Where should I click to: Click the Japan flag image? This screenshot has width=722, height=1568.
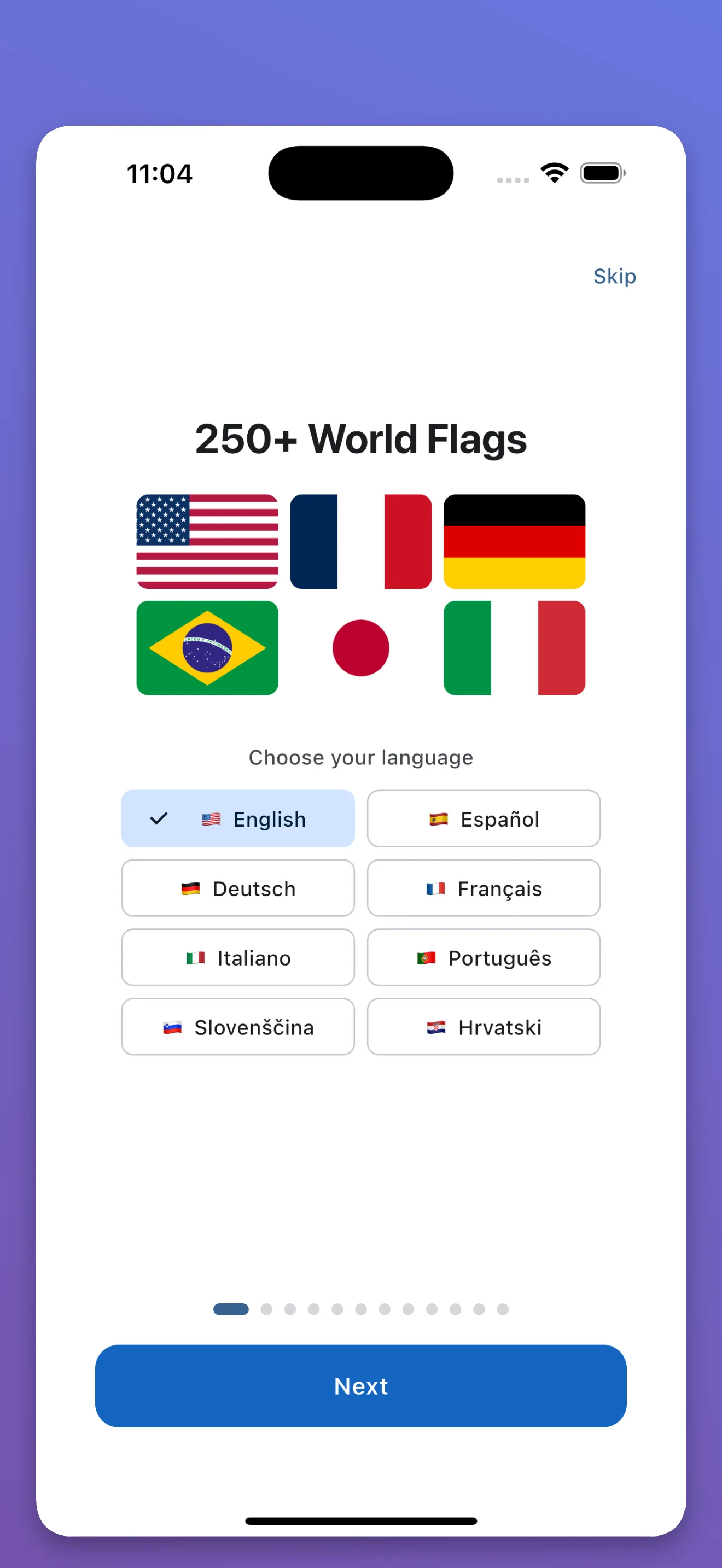tap(361, 648)
